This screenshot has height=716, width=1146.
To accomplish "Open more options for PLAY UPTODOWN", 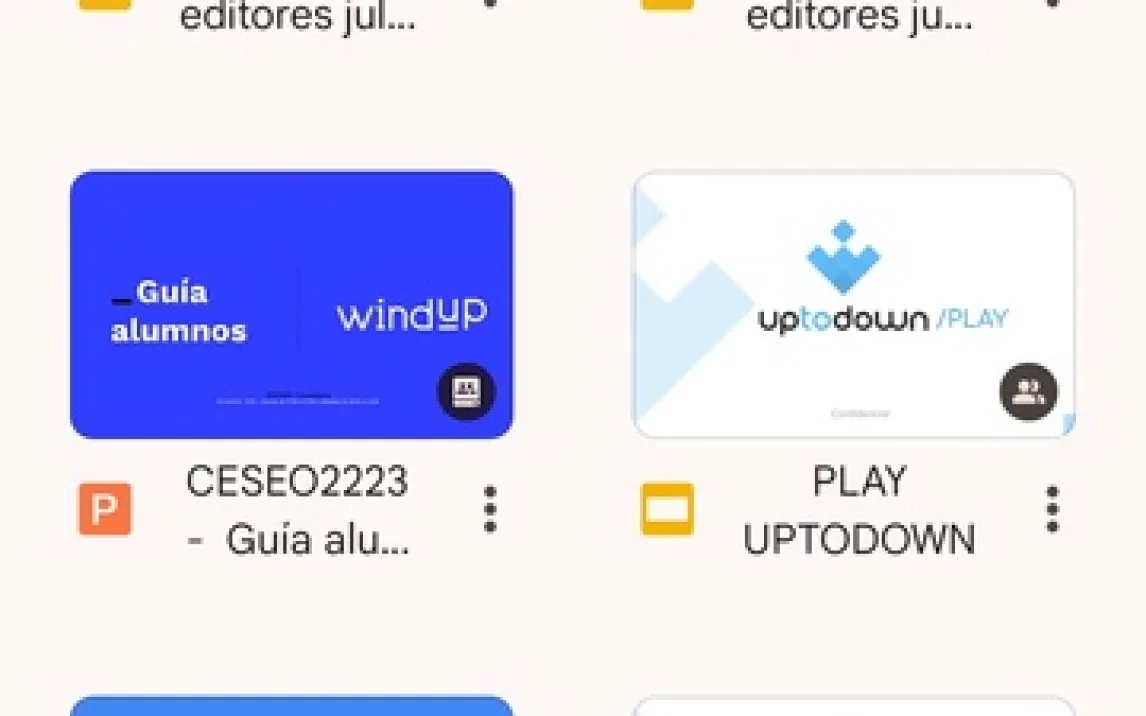I will click(1051, 509).
